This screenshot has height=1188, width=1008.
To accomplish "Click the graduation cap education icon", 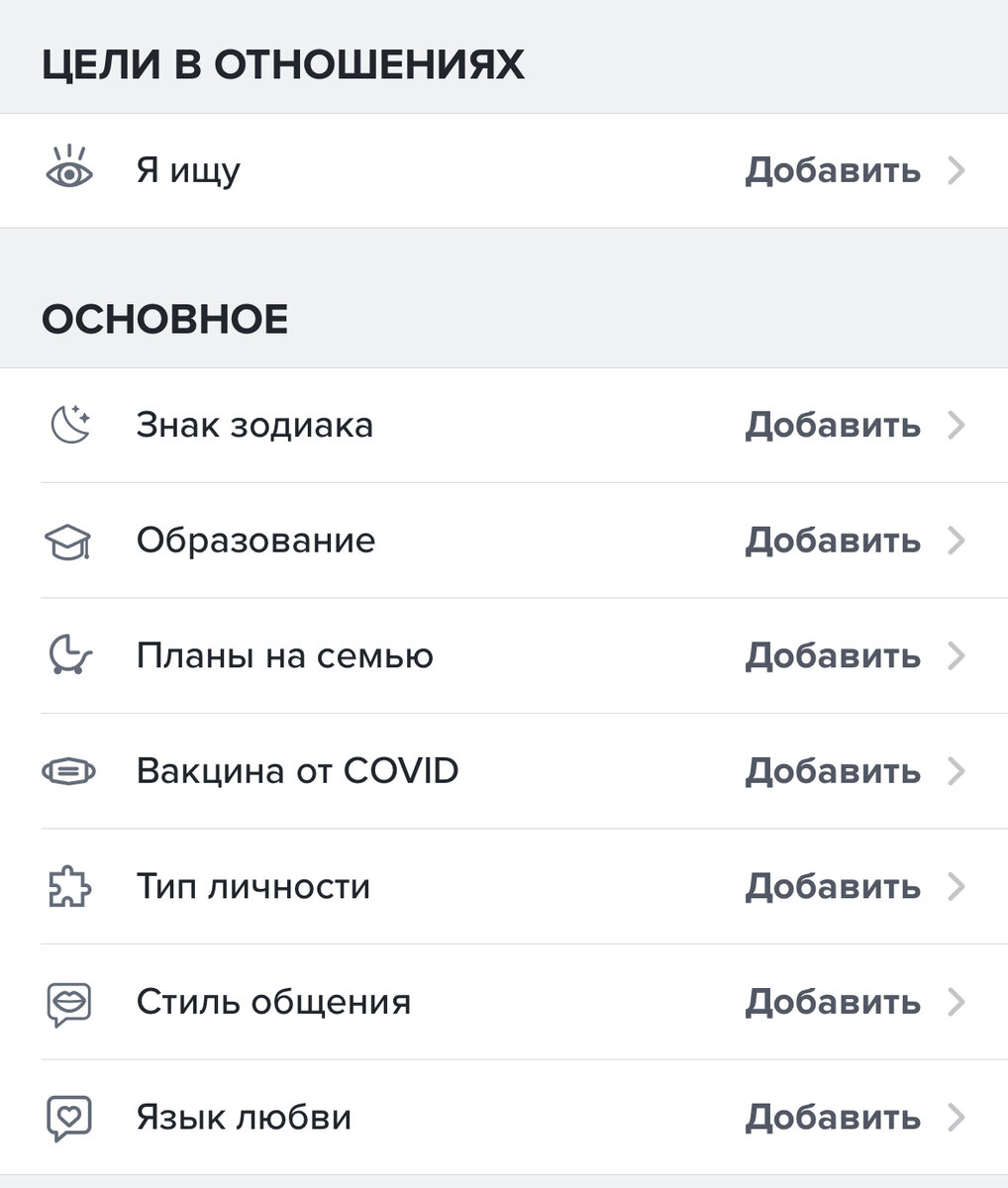I will point(68,541).
